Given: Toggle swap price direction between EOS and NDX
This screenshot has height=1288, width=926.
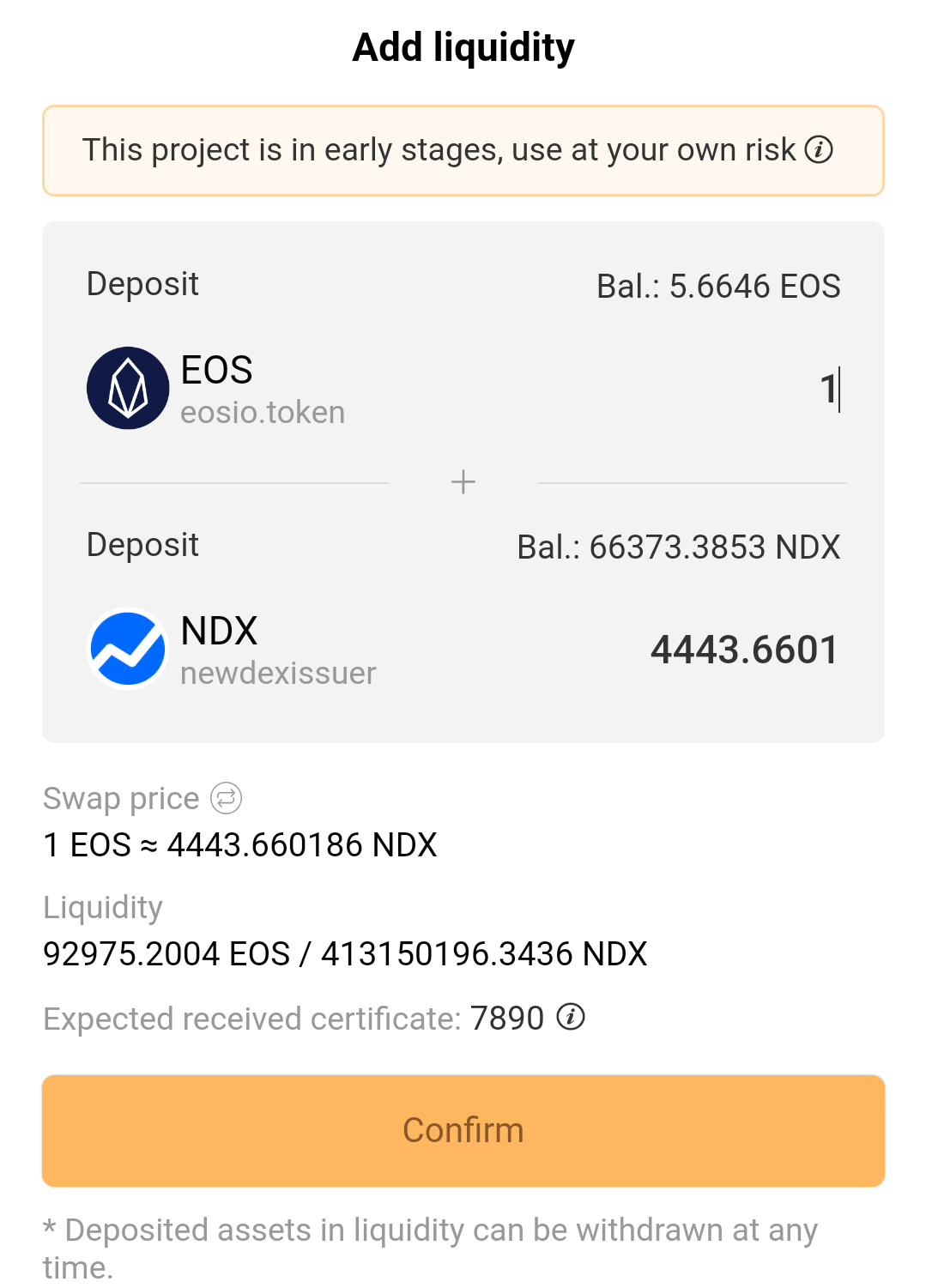Looking at the screenshot, I should [x=225, y=799].
